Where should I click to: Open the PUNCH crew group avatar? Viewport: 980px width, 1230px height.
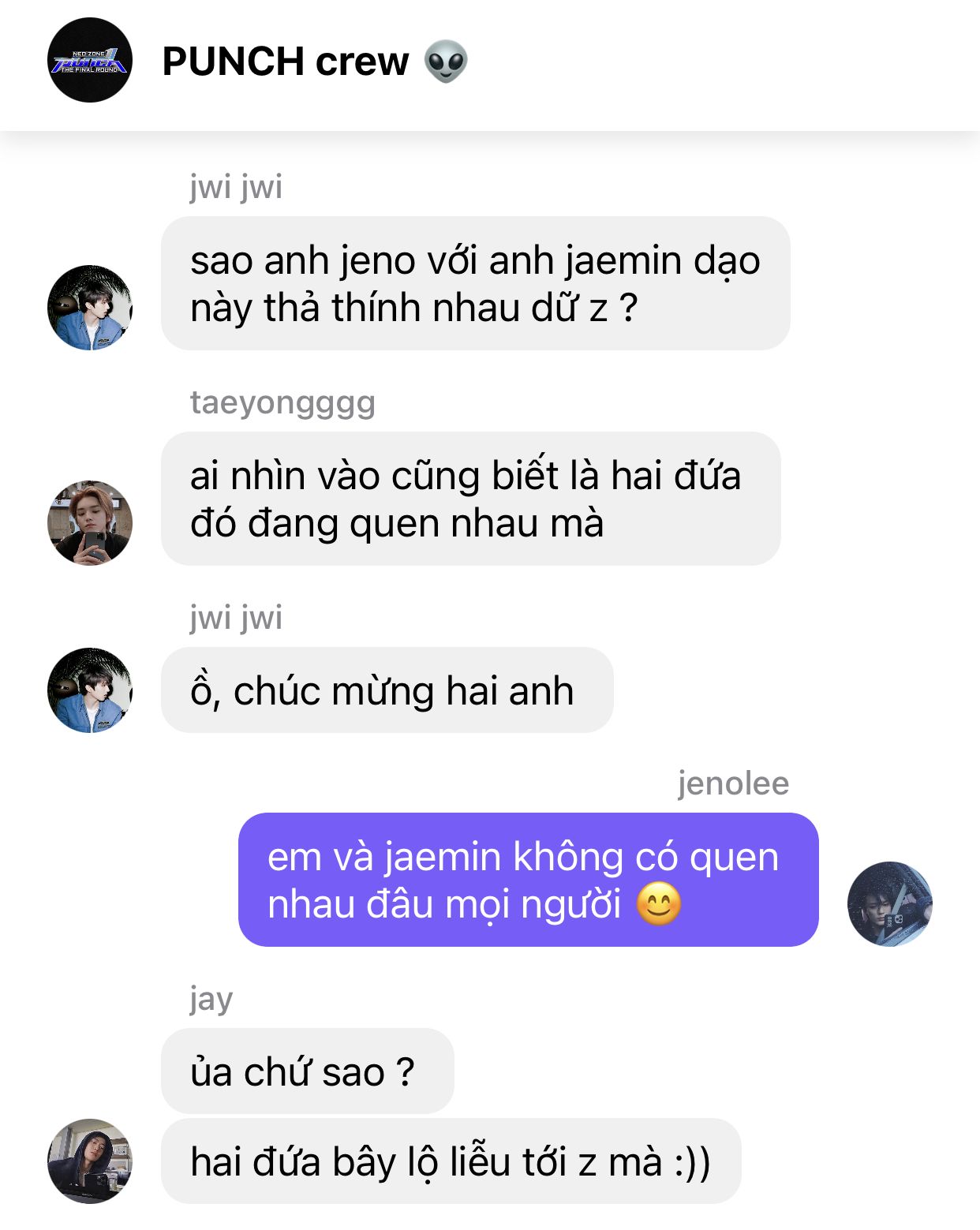[x=89, y=61]
